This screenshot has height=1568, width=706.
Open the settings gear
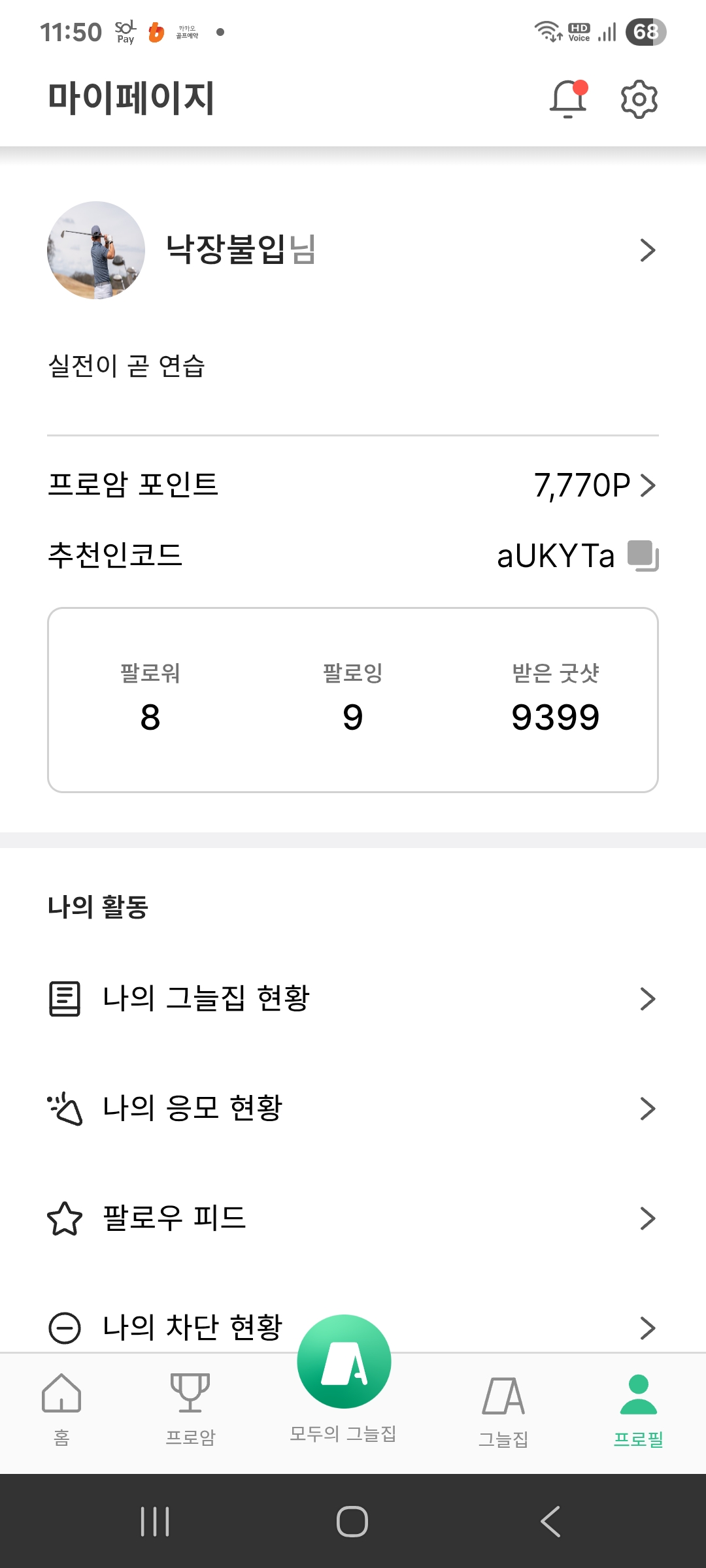click(x=639, y=99)
